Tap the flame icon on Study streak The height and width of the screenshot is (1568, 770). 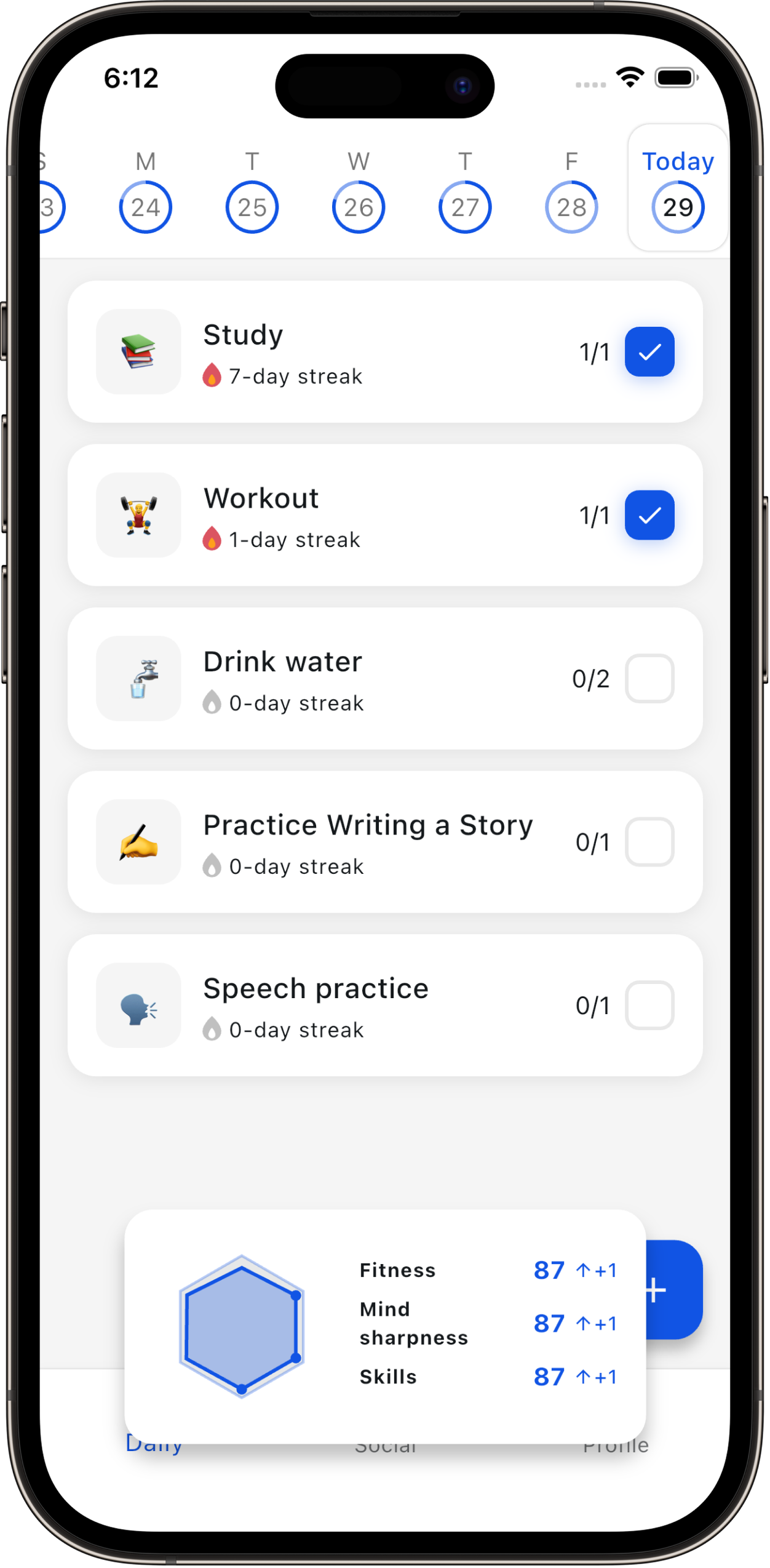tap(212, 375)
